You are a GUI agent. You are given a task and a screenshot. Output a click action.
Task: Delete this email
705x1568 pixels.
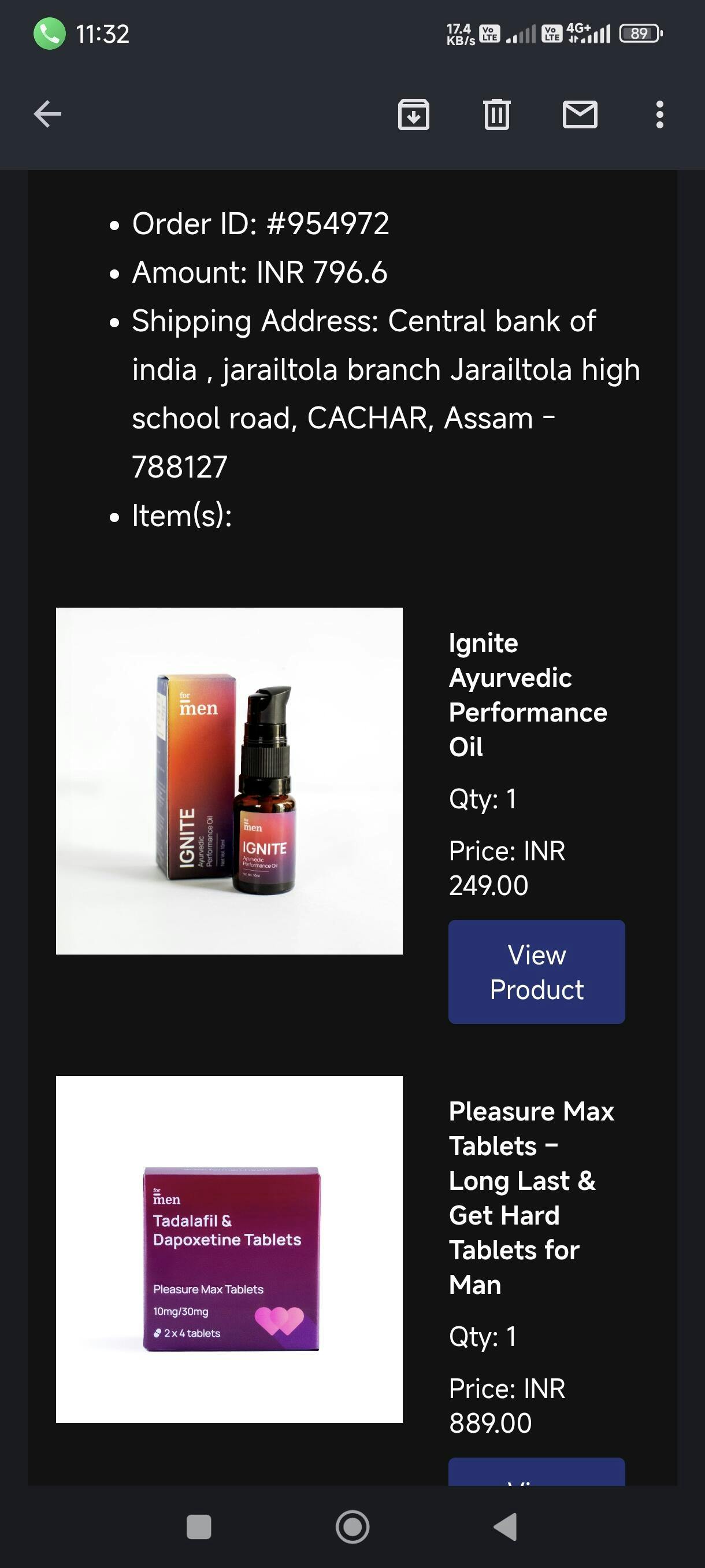pyautogui.click(x=496, y=114)
